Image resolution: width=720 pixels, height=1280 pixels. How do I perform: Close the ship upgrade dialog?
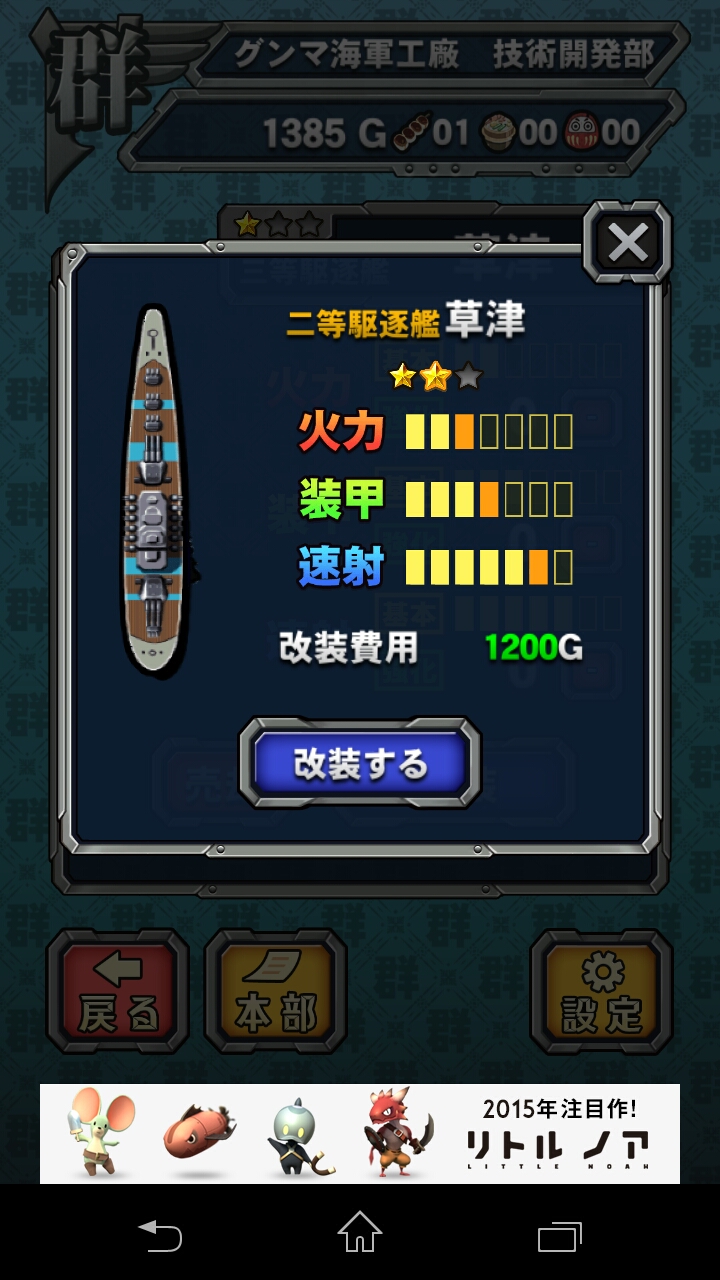[x=628, y=242]
